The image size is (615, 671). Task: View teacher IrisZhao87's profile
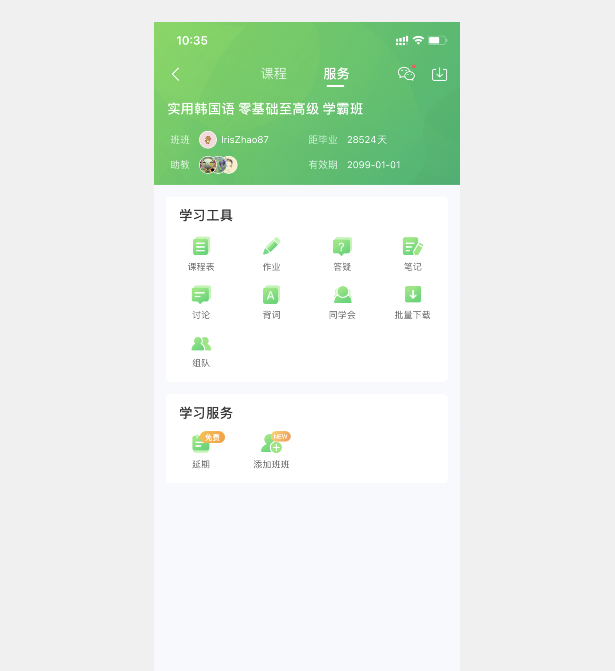tap(234, 140)
